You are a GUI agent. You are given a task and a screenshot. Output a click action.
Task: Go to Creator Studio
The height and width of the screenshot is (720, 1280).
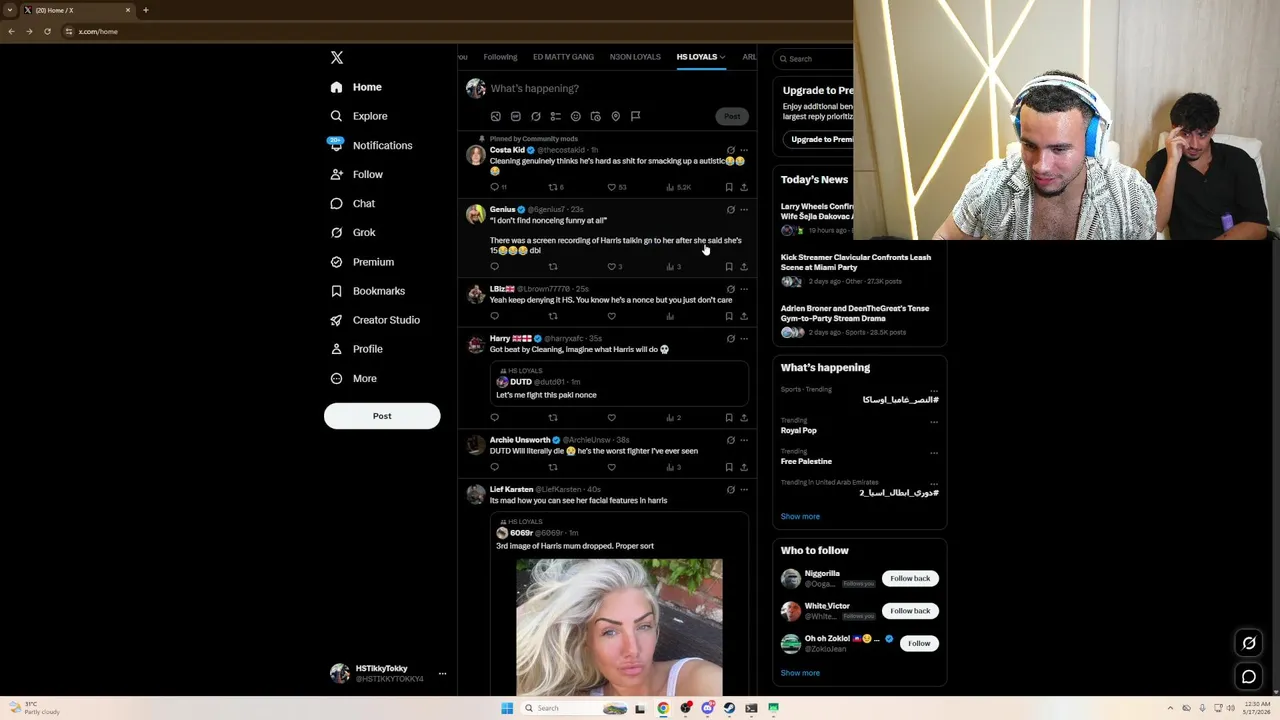[375, 320]
